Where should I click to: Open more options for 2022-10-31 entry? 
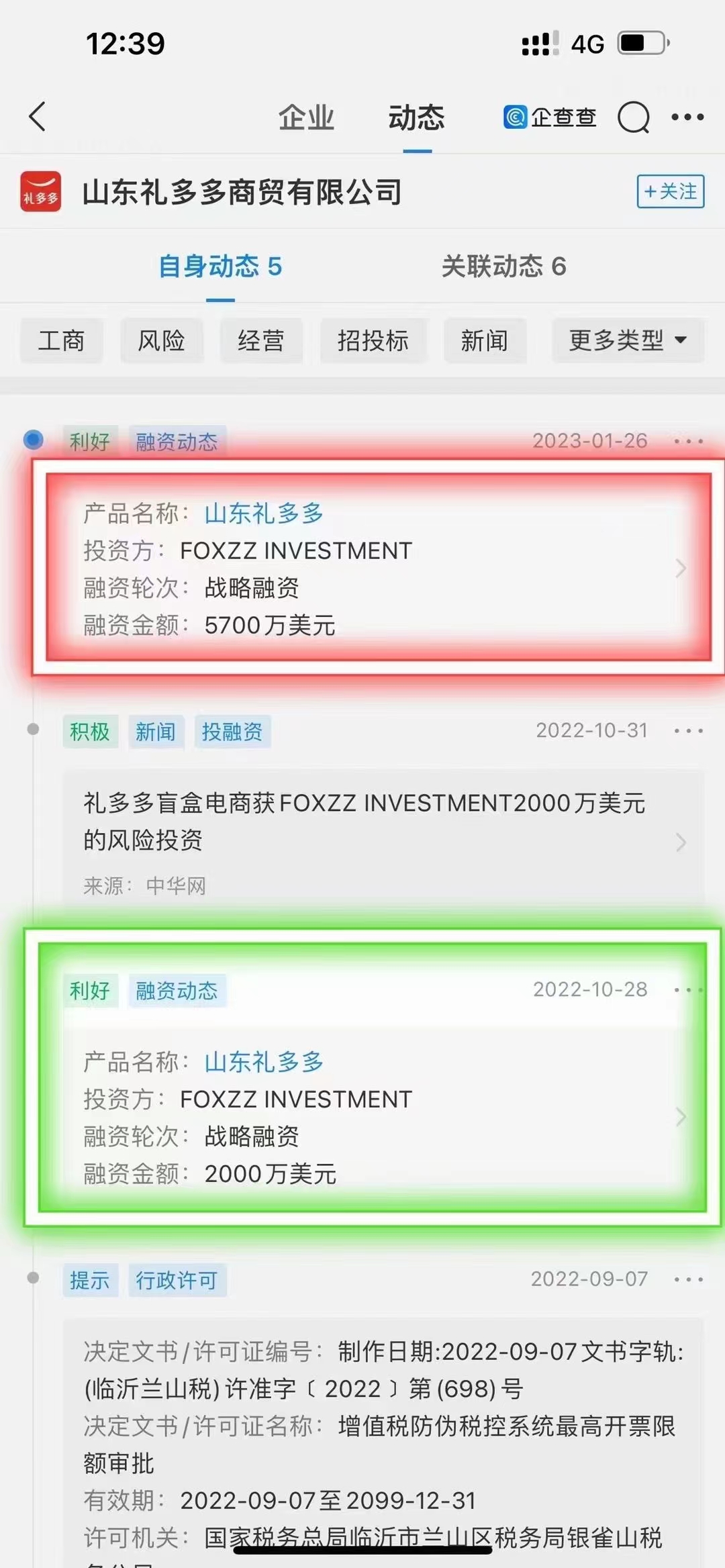[x=688, y=730]
